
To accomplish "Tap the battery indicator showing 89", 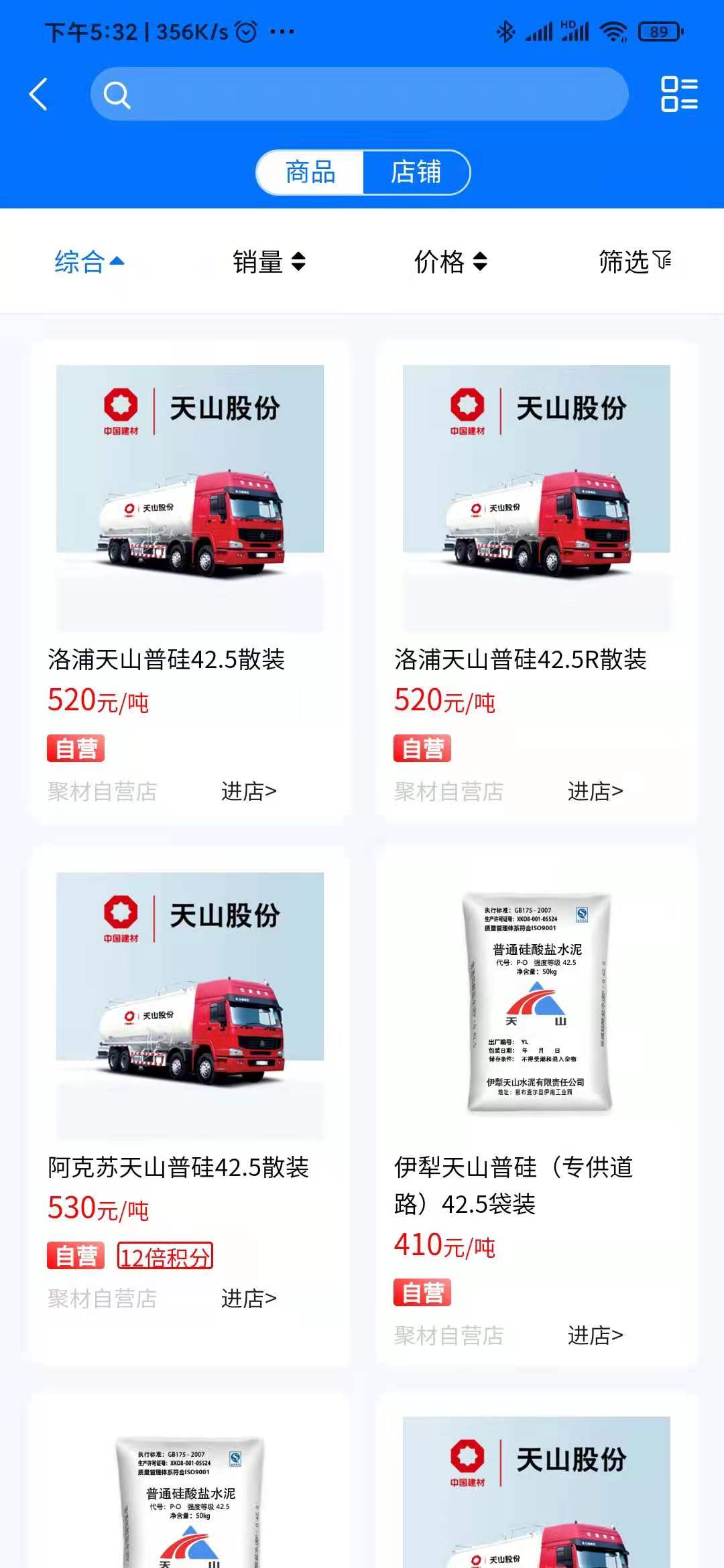I will point(656,30).
